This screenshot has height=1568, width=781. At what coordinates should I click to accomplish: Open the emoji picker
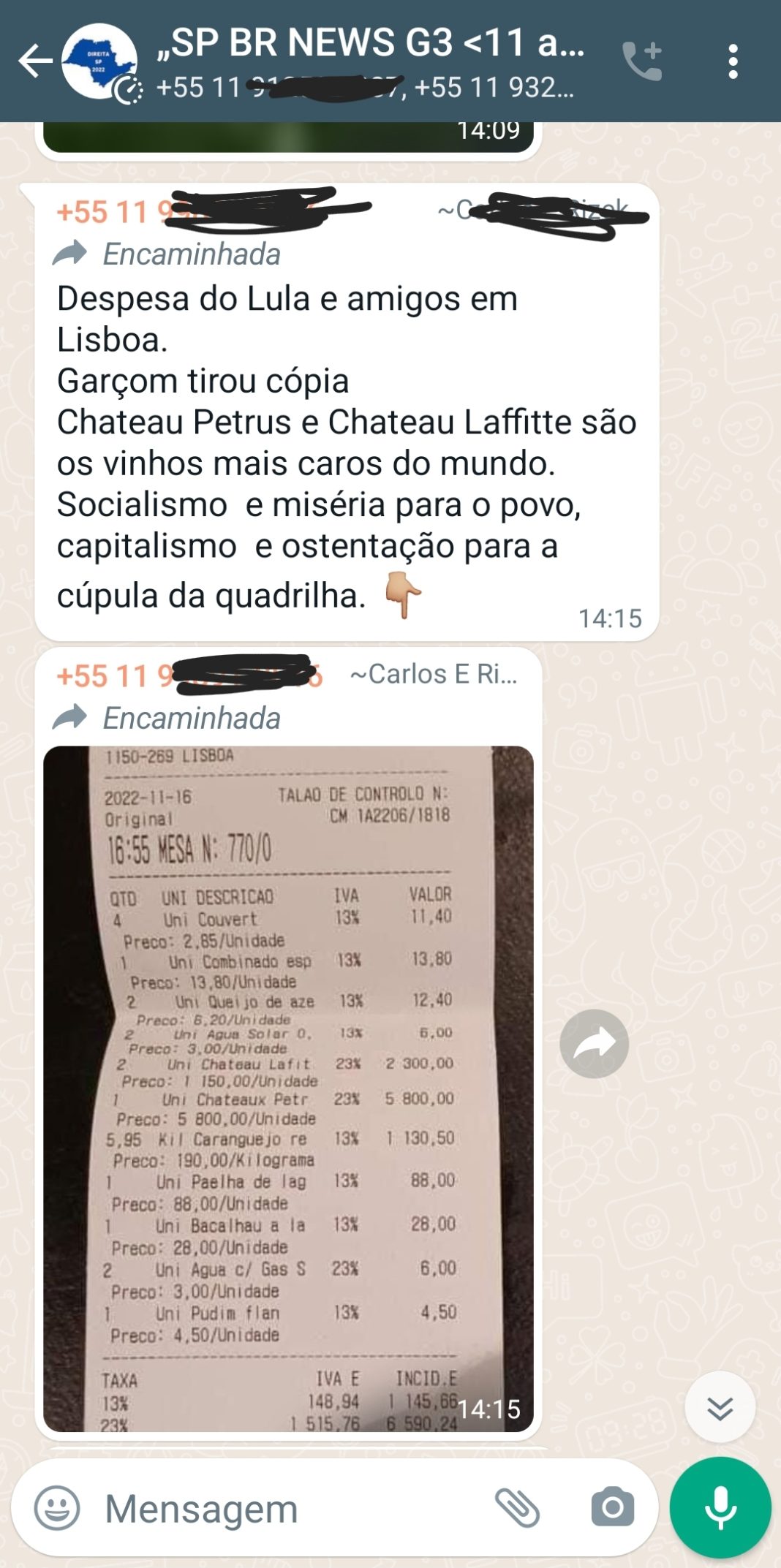tap(57, 1508)
